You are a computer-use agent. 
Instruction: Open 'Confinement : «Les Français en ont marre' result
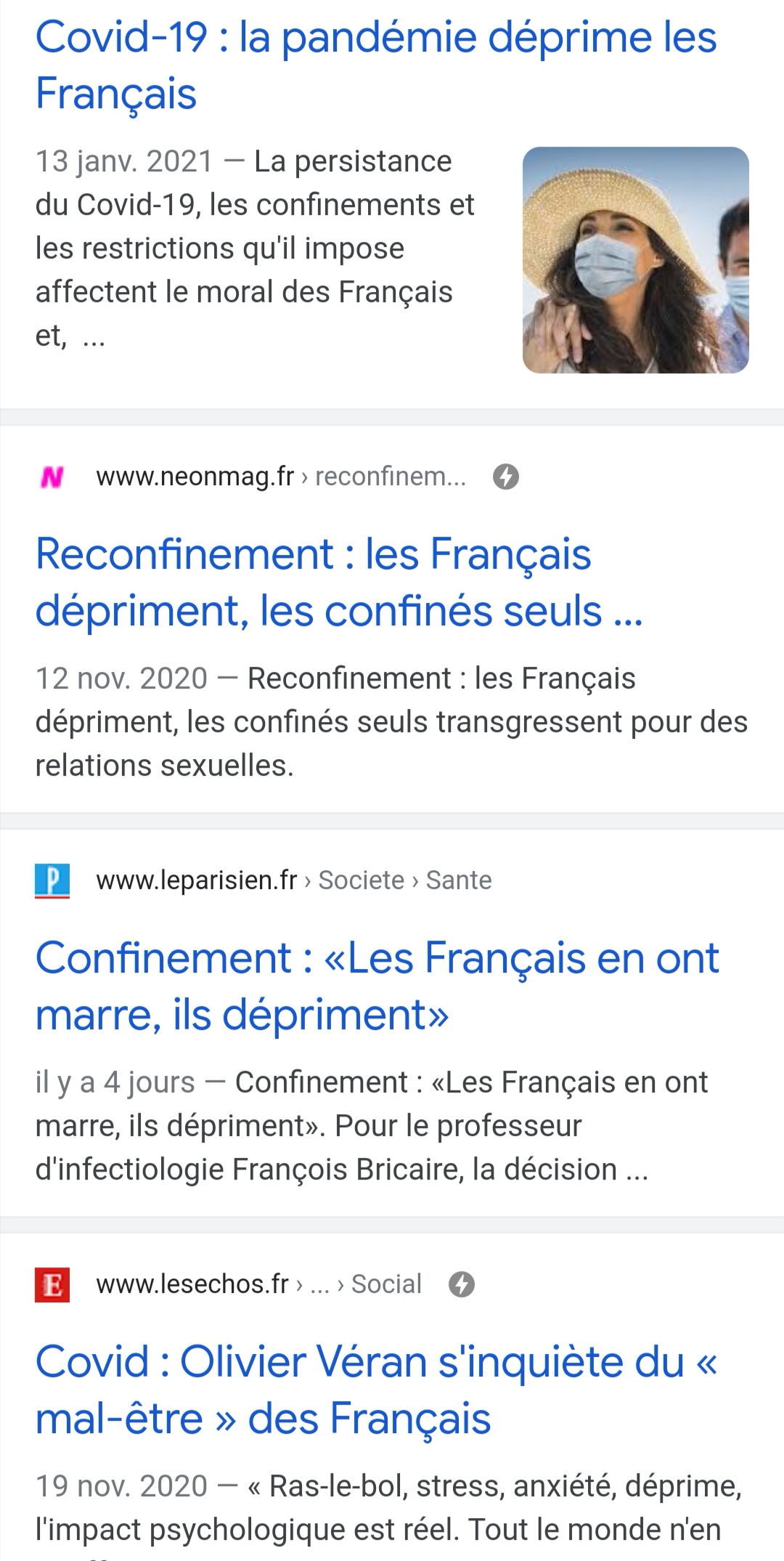[x=377, y=986]
